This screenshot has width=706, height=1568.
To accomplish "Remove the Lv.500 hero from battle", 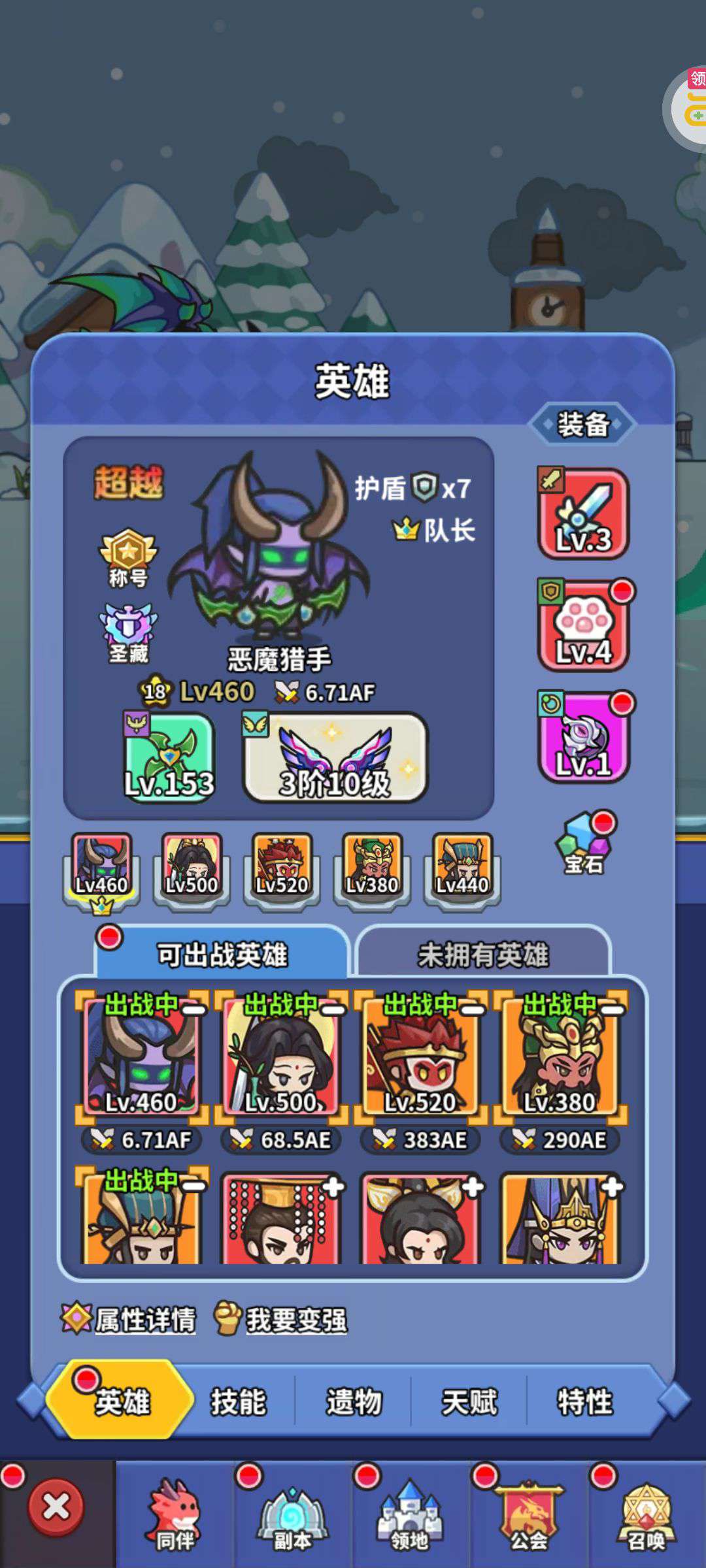I will (x=333, y=1010).
